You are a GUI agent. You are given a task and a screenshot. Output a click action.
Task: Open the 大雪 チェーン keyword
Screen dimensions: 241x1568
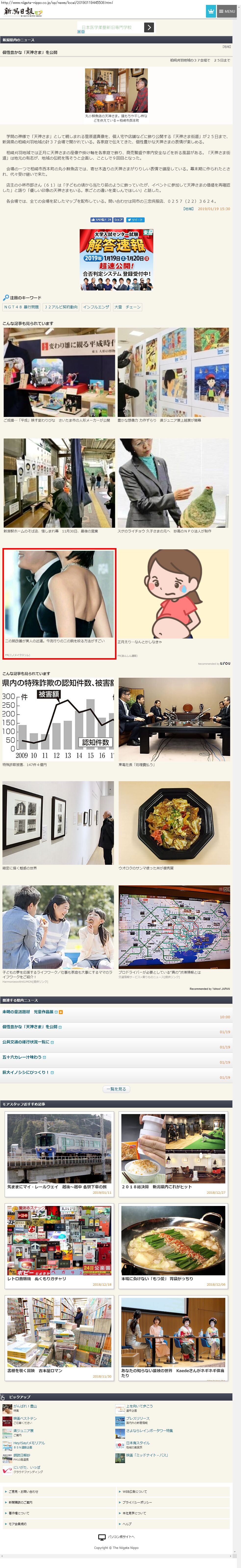tap(127, 307)
